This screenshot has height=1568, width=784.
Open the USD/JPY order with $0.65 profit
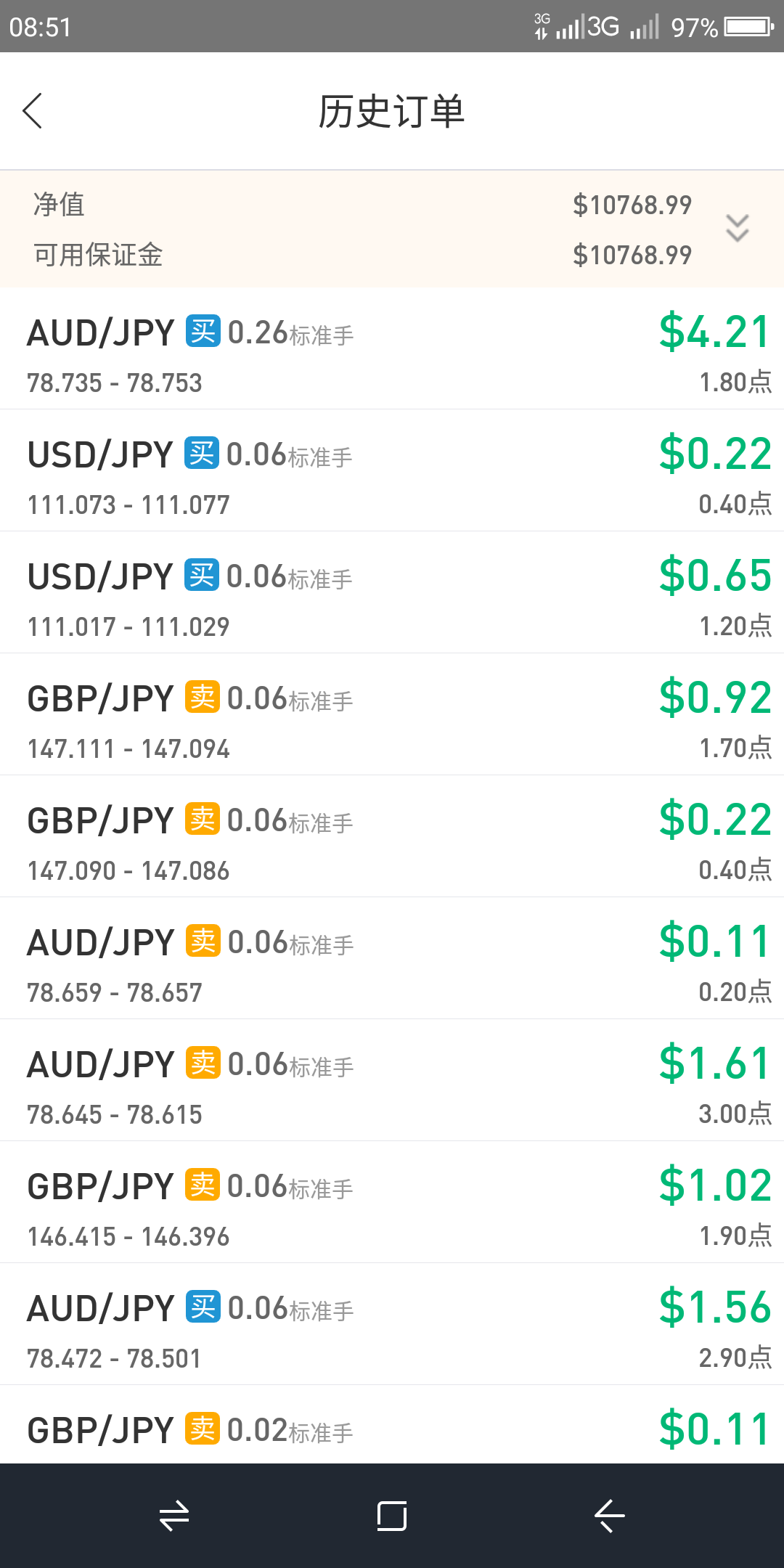point(392,592)
